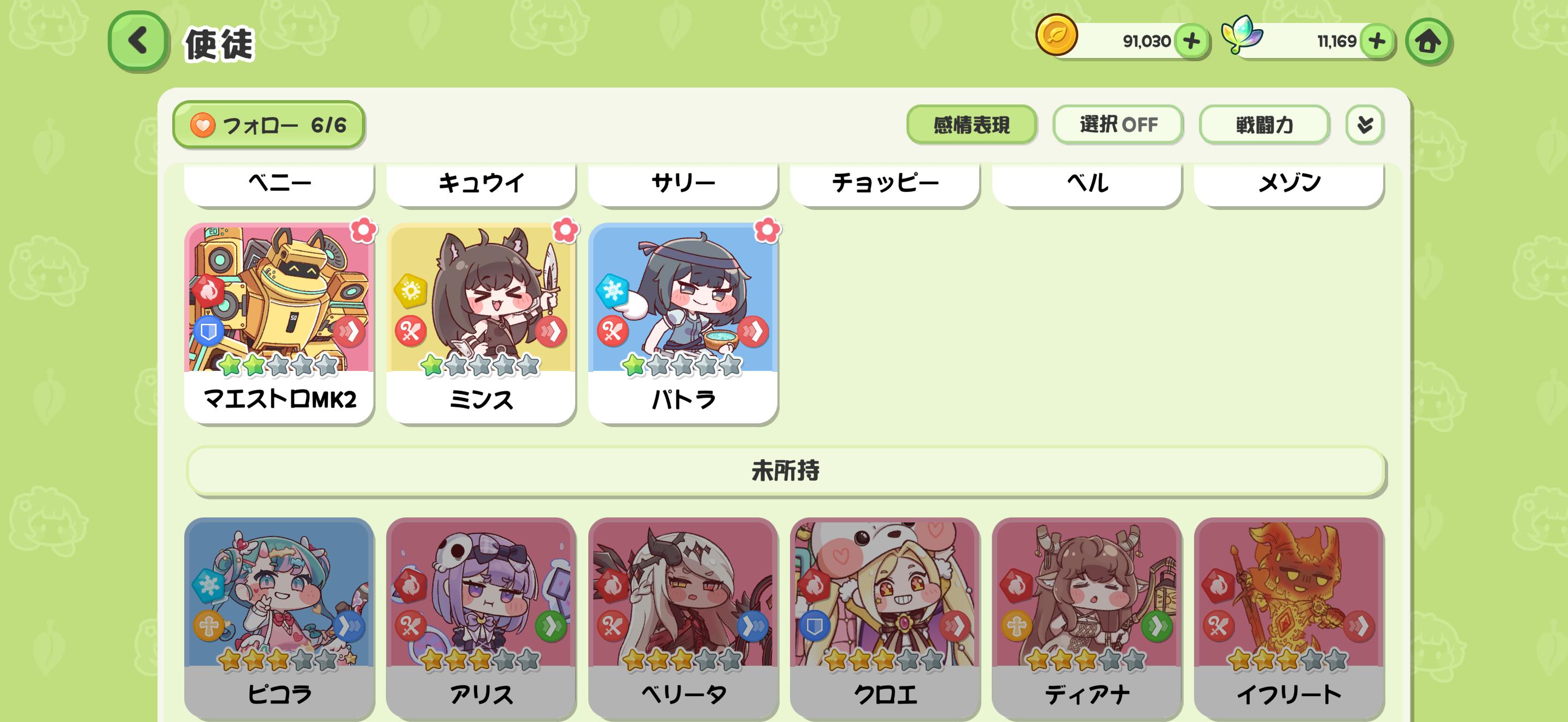Add more crystal gems
The image size is (1568, 722).
pyautogui.click(x=1377, y=42)
